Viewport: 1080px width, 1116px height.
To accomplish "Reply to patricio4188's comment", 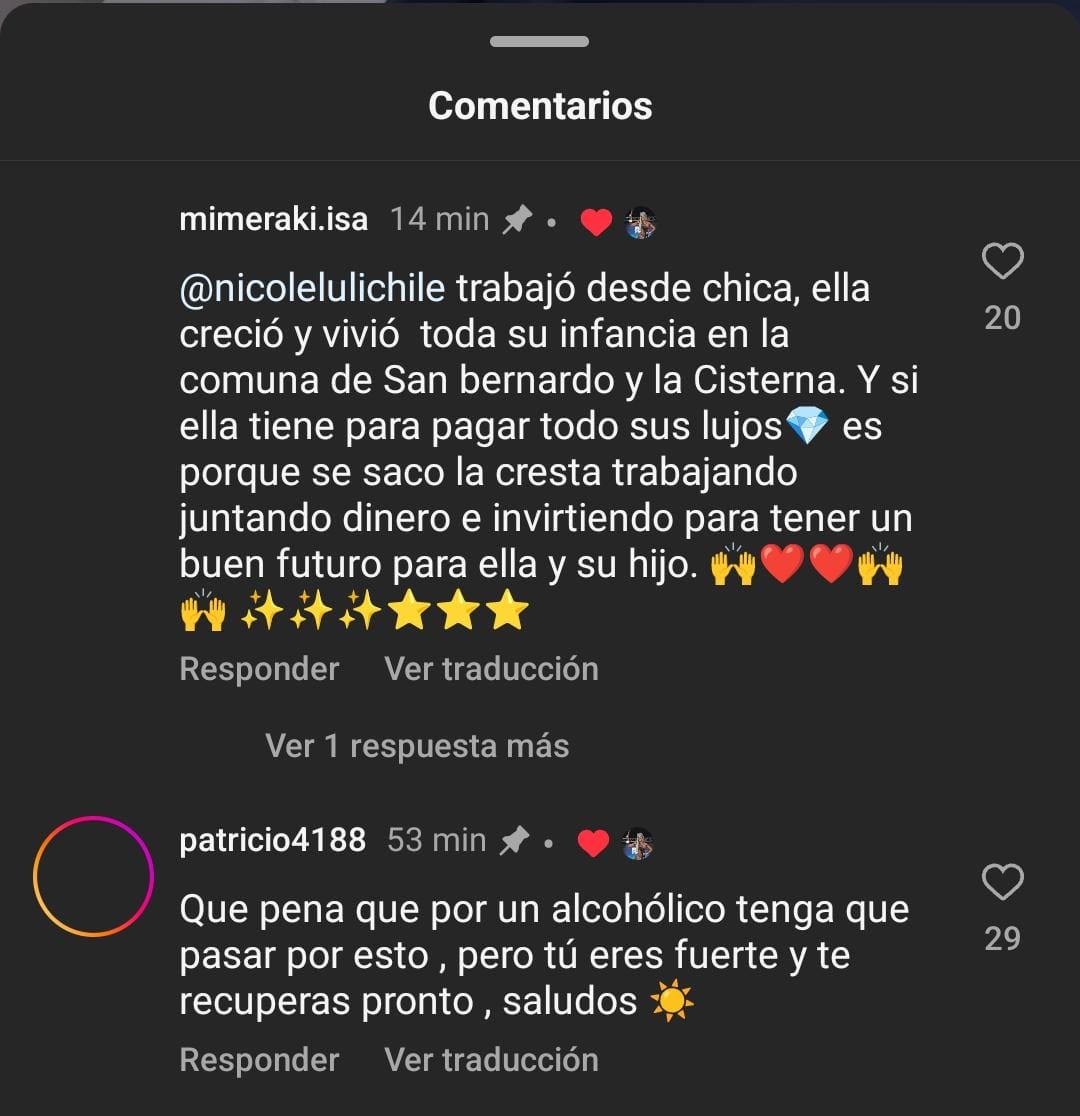I will 259,1060.
